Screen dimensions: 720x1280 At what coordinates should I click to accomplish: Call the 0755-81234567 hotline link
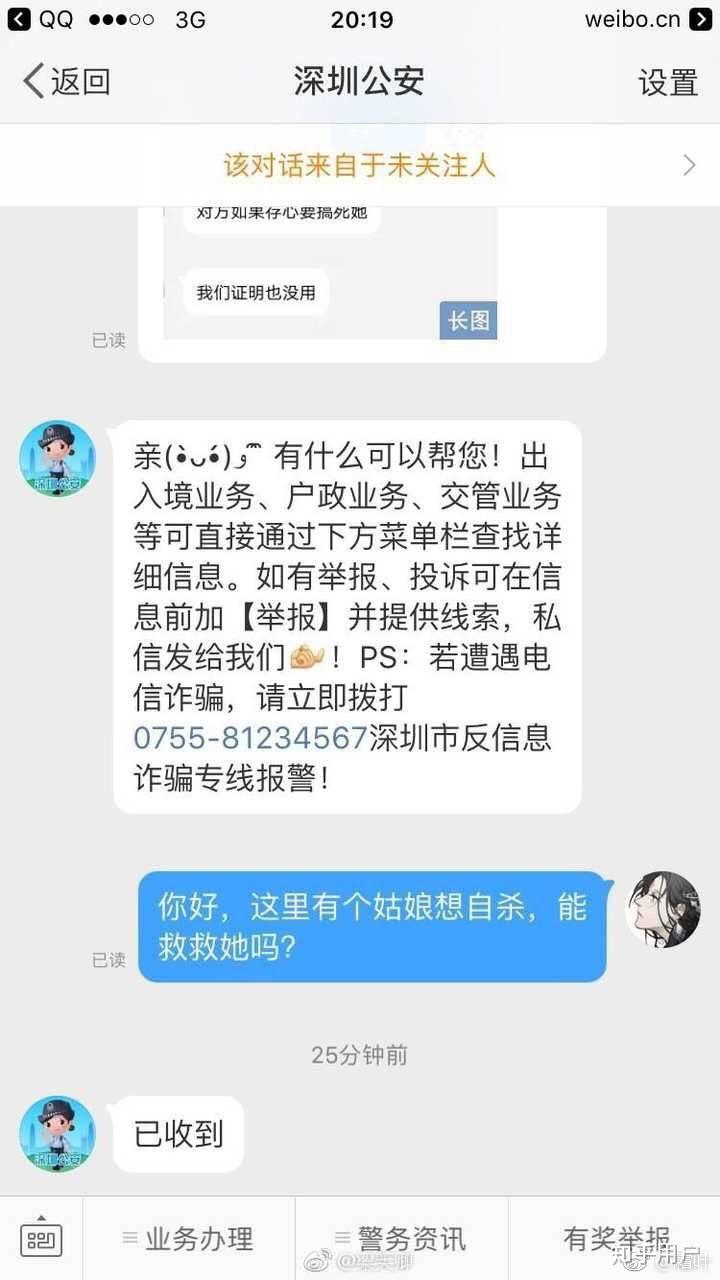(x=251, y=738)
